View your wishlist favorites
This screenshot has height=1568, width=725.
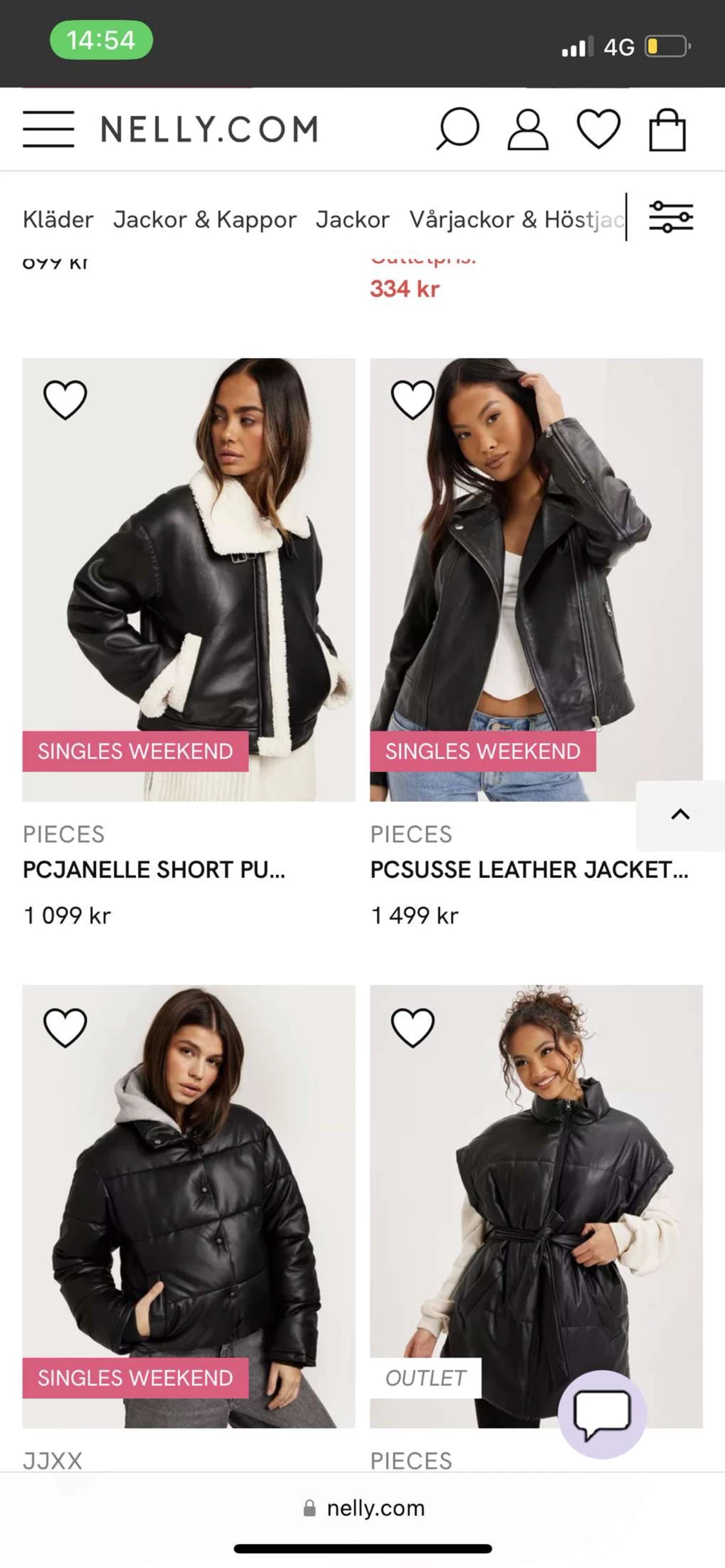click(600, 129)
